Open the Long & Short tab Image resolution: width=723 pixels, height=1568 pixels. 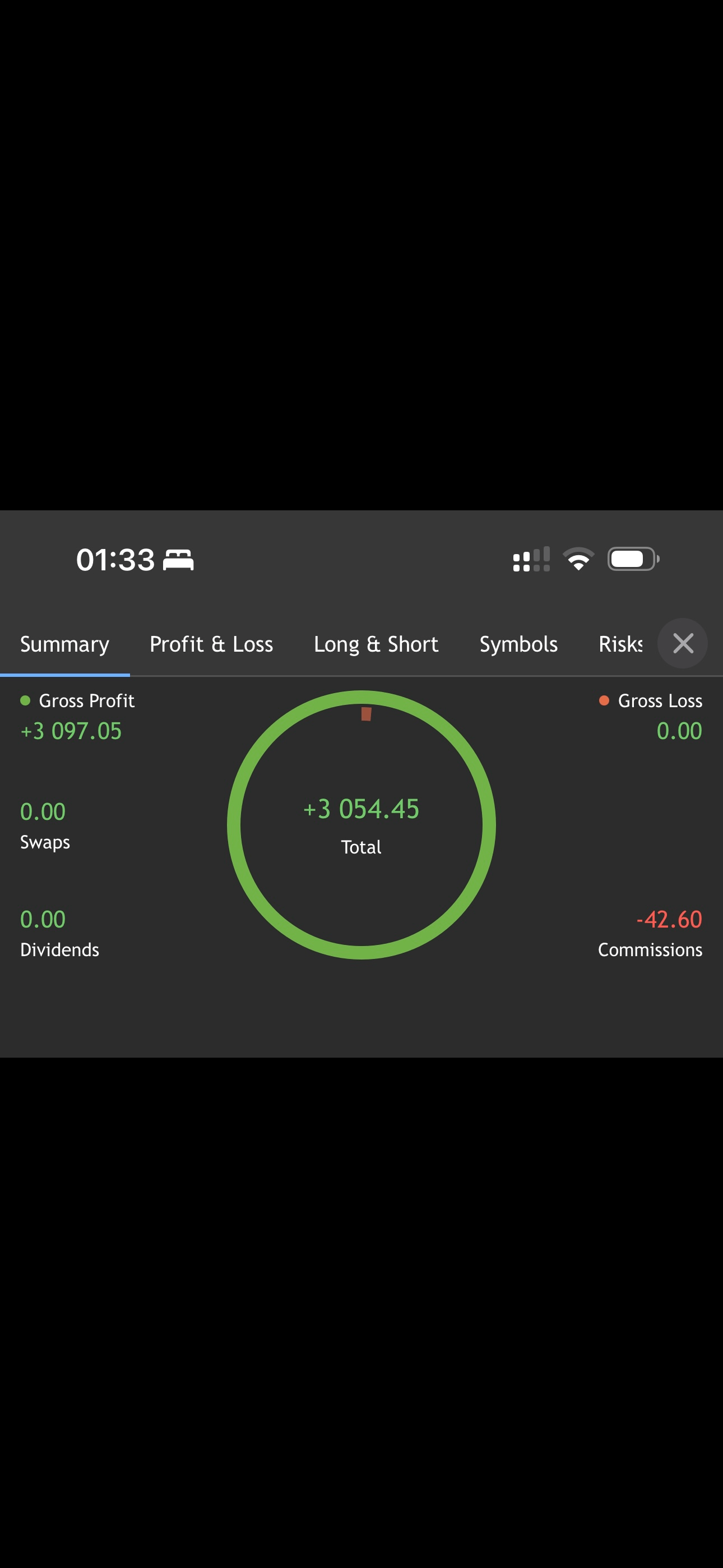click(x=376, y=644)
